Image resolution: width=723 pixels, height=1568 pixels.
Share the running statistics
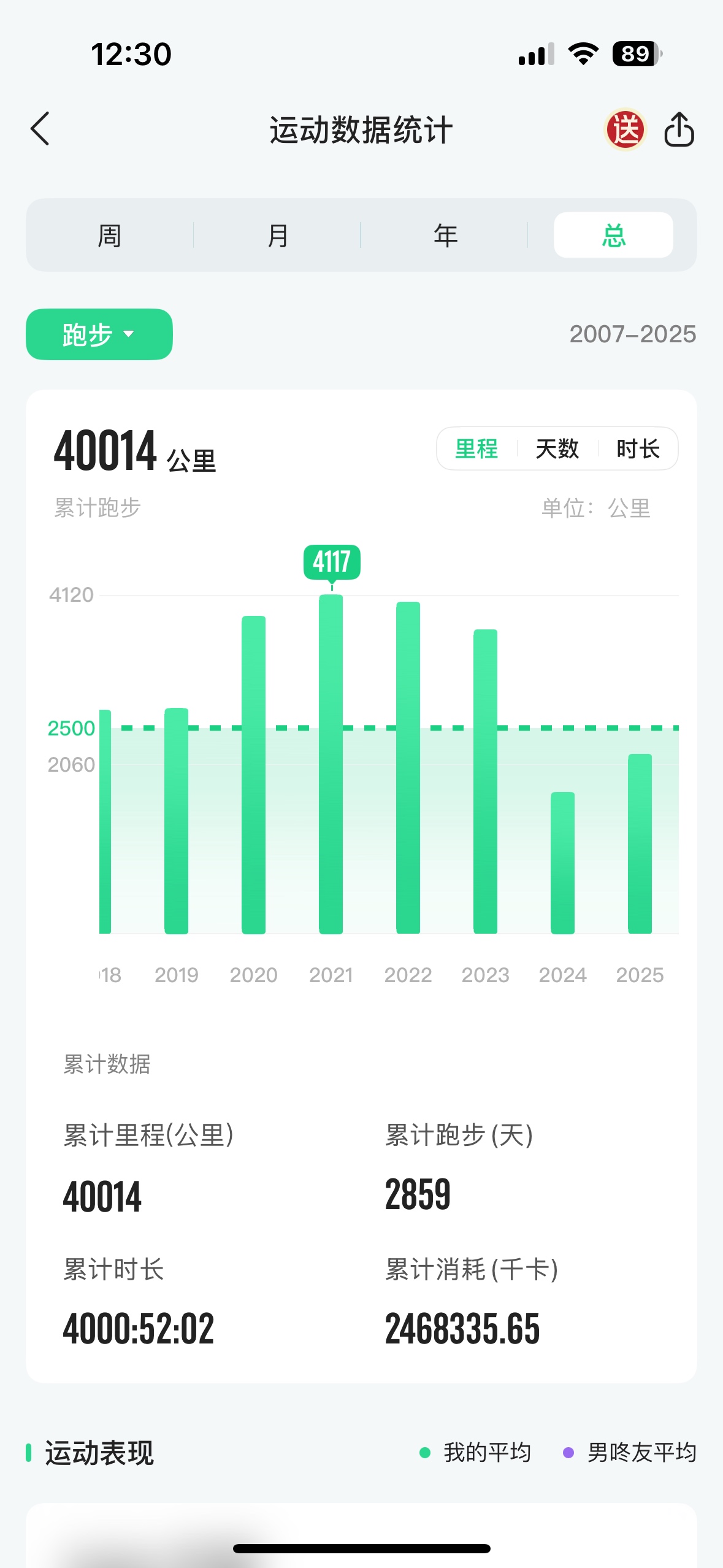[x=679, y=129]
